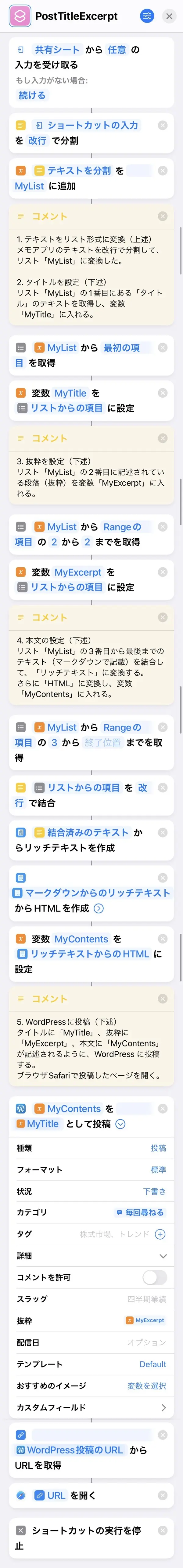The height and width of the screenshot is (1568, 183).
Task: Select the 任意 input type parameter
Action: click(117, 50)
